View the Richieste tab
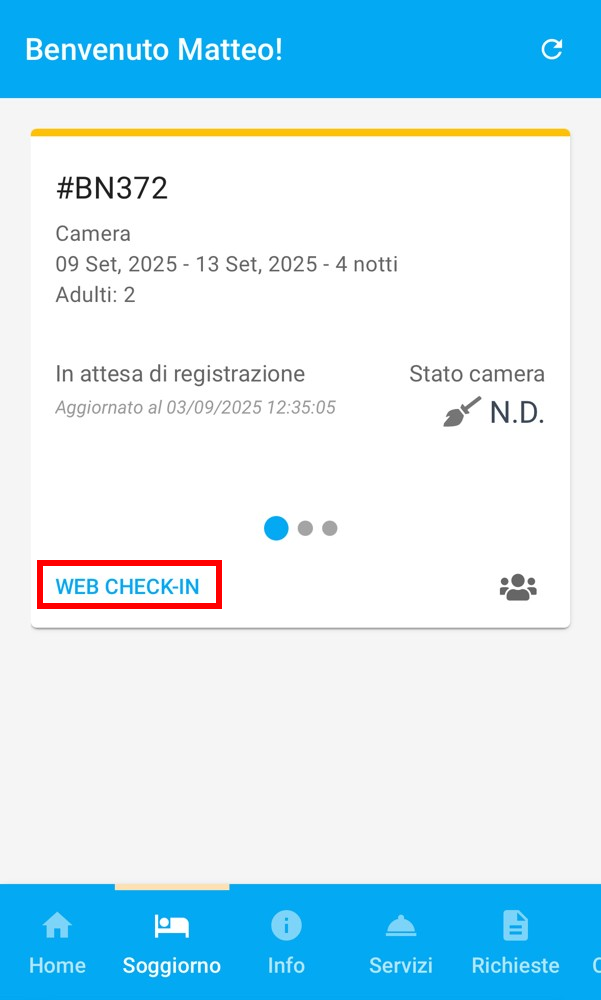Image resolution: width=601 pixels, height=1000 pixels. [515, 943]
